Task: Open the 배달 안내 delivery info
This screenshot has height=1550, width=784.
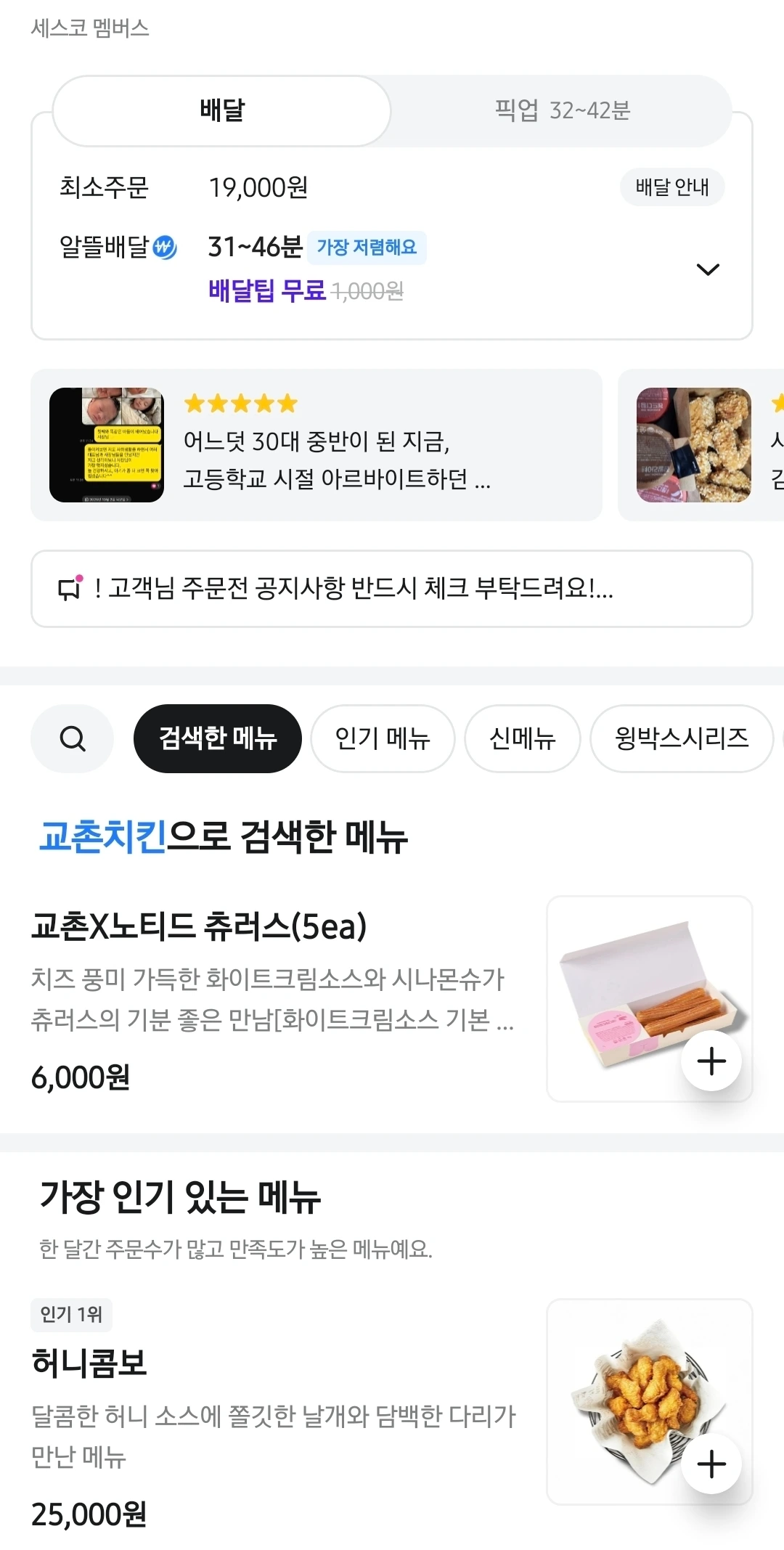Action: coord(671,187)
